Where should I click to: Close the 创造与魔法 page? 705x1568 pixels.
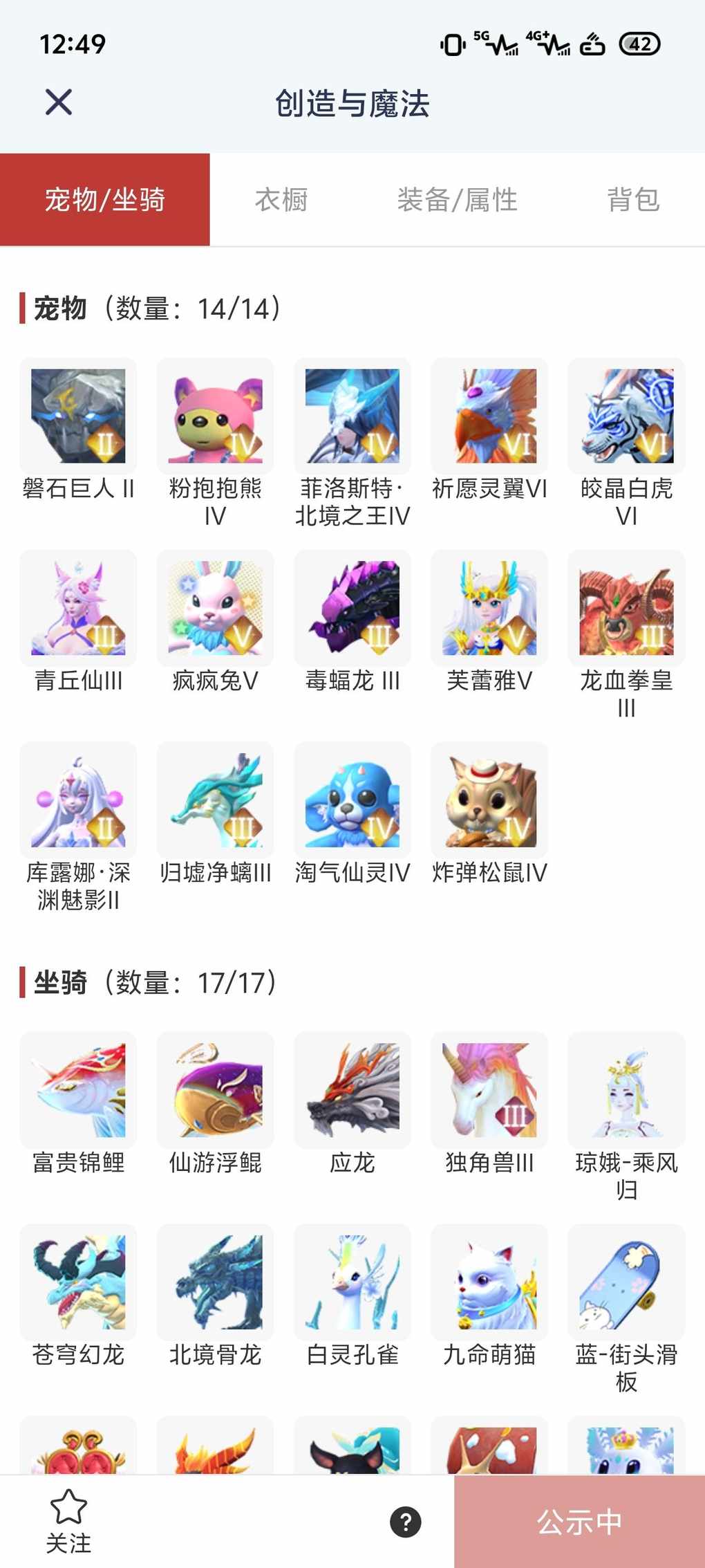tap(59, 103)
